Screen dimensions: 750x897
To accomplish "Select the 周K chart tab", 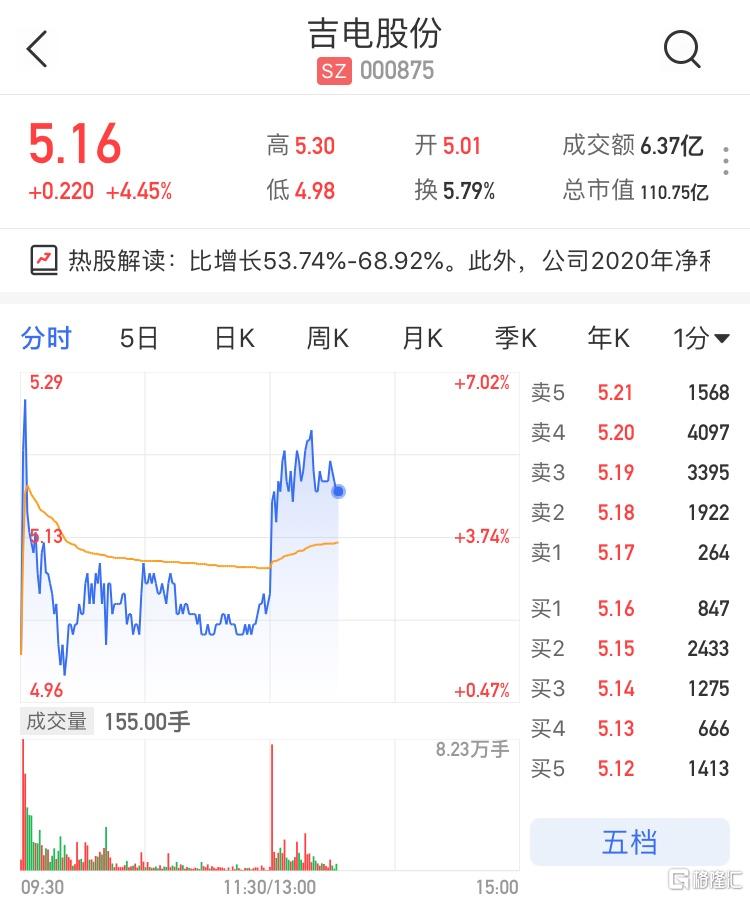I will (327, 339).
